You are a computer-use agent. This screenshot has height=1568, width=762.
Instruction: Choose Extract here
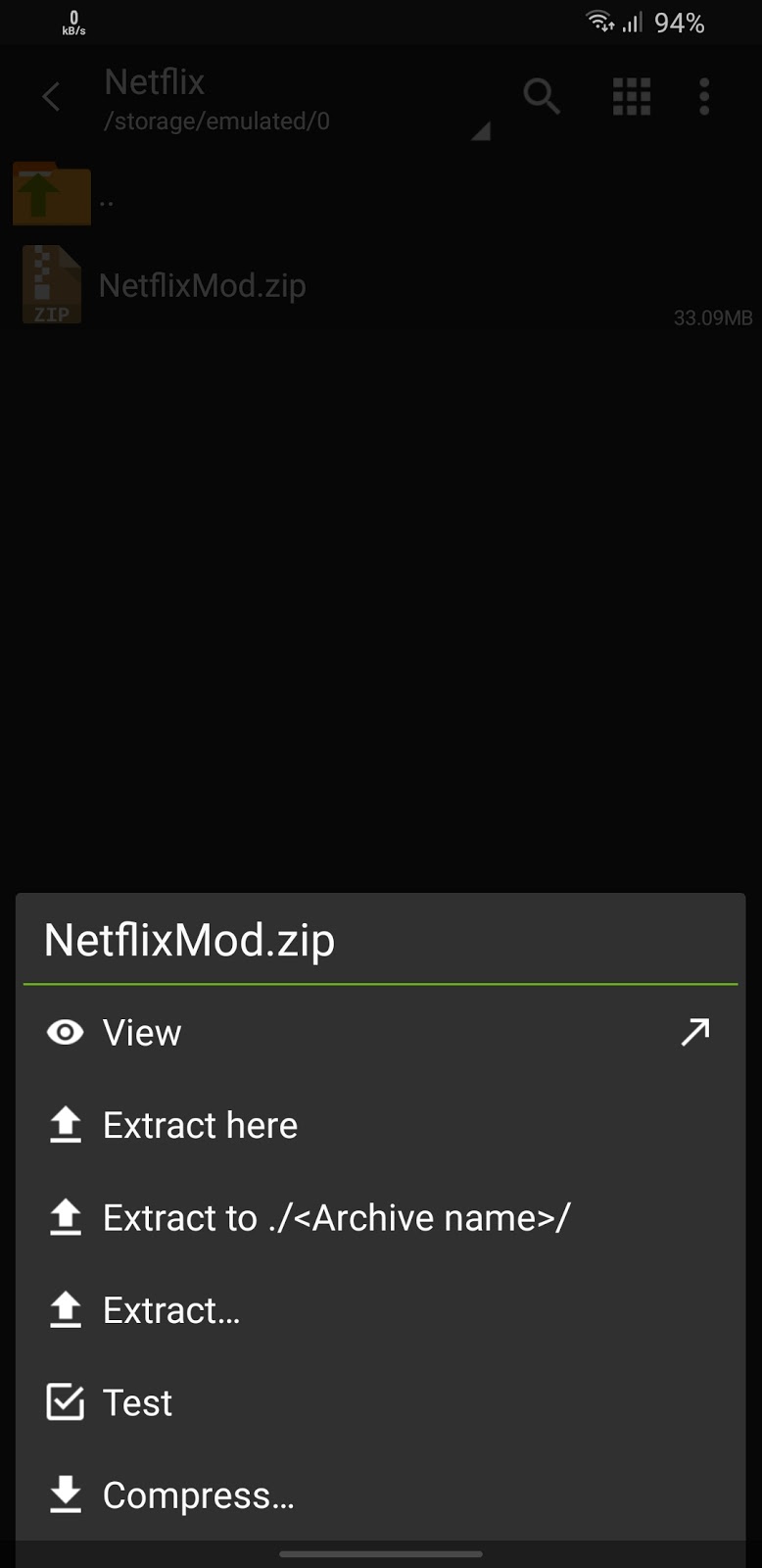click(380, 1125)
